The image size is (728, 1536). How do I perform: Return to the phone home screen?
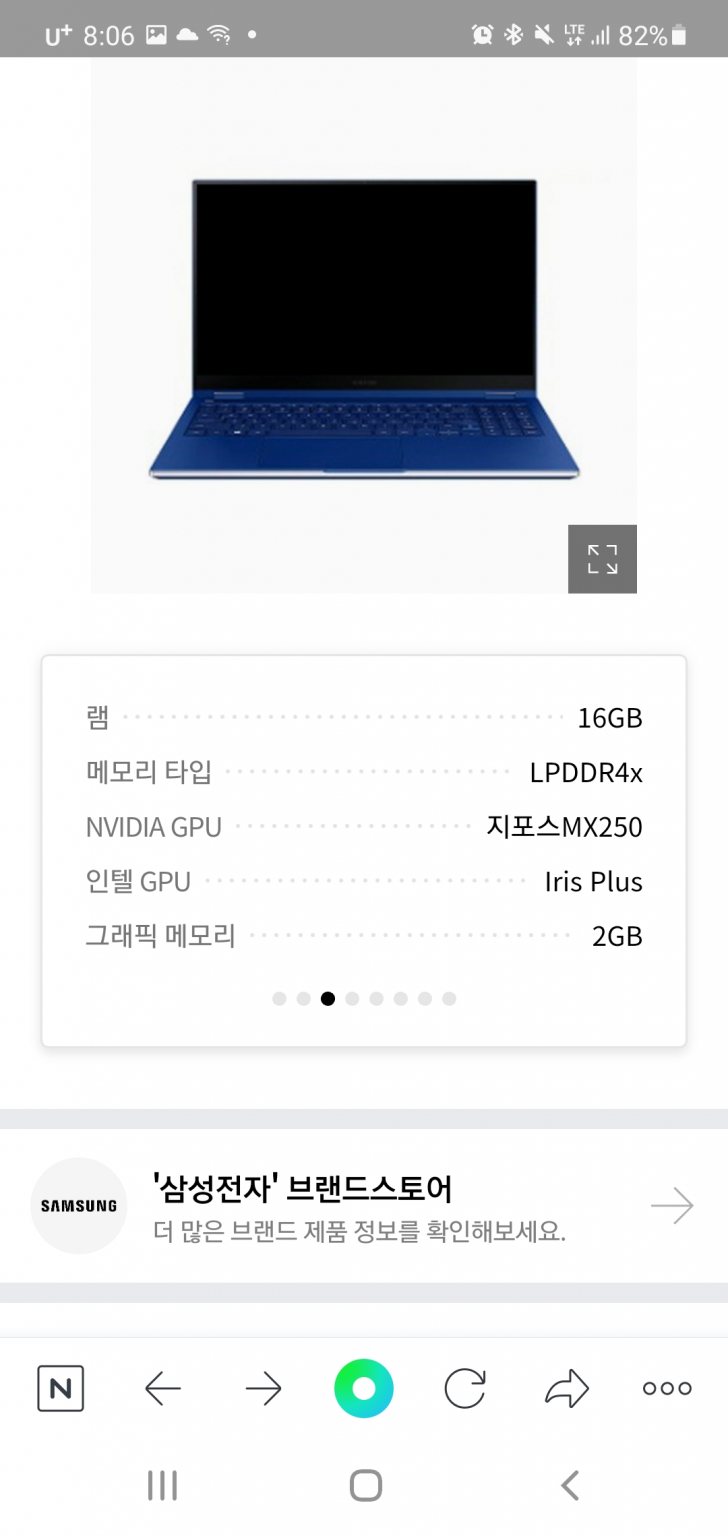point(365,1485)
